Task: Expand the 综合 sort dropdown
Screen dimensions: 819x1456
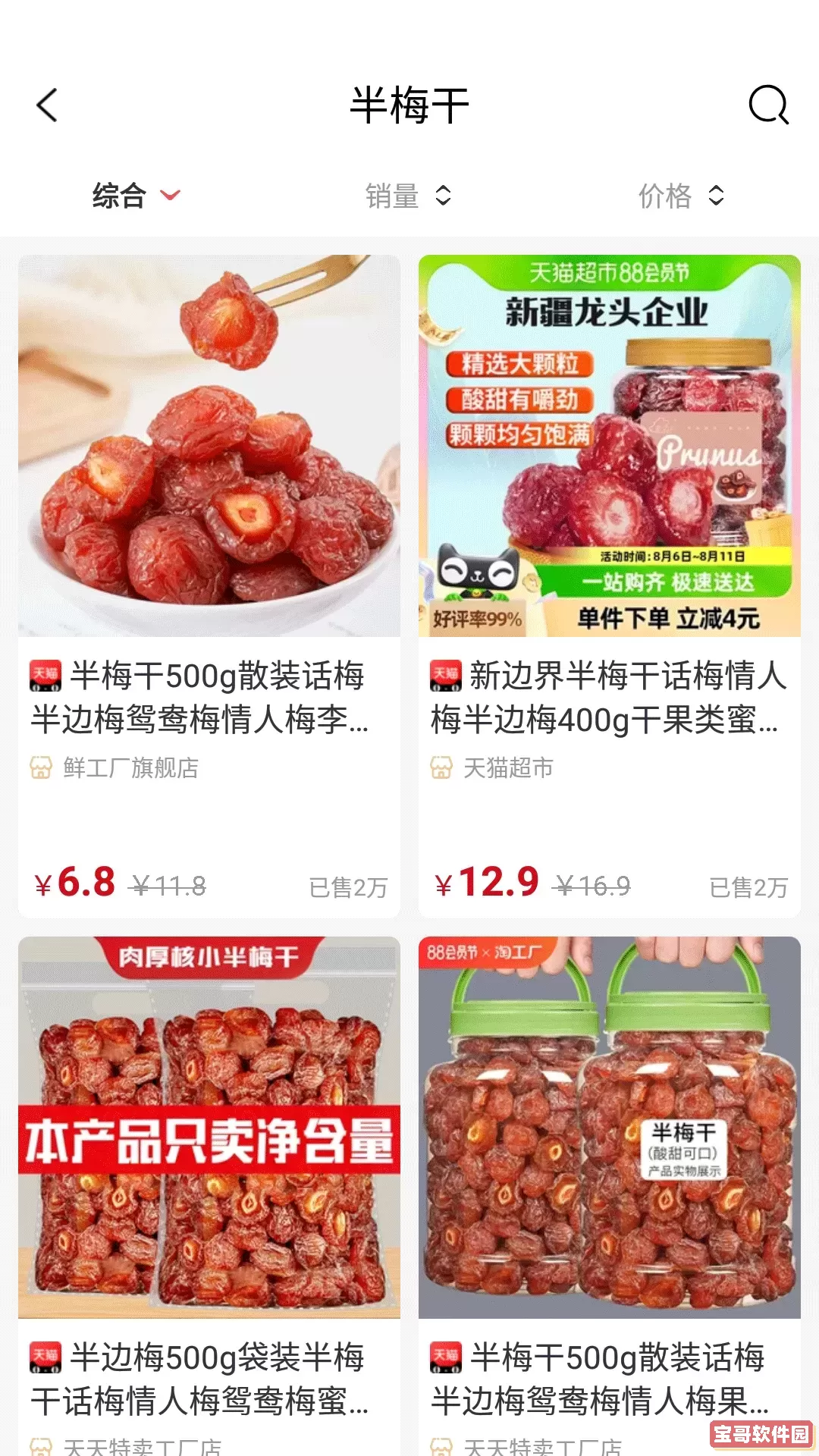Action: click(136, 196)
